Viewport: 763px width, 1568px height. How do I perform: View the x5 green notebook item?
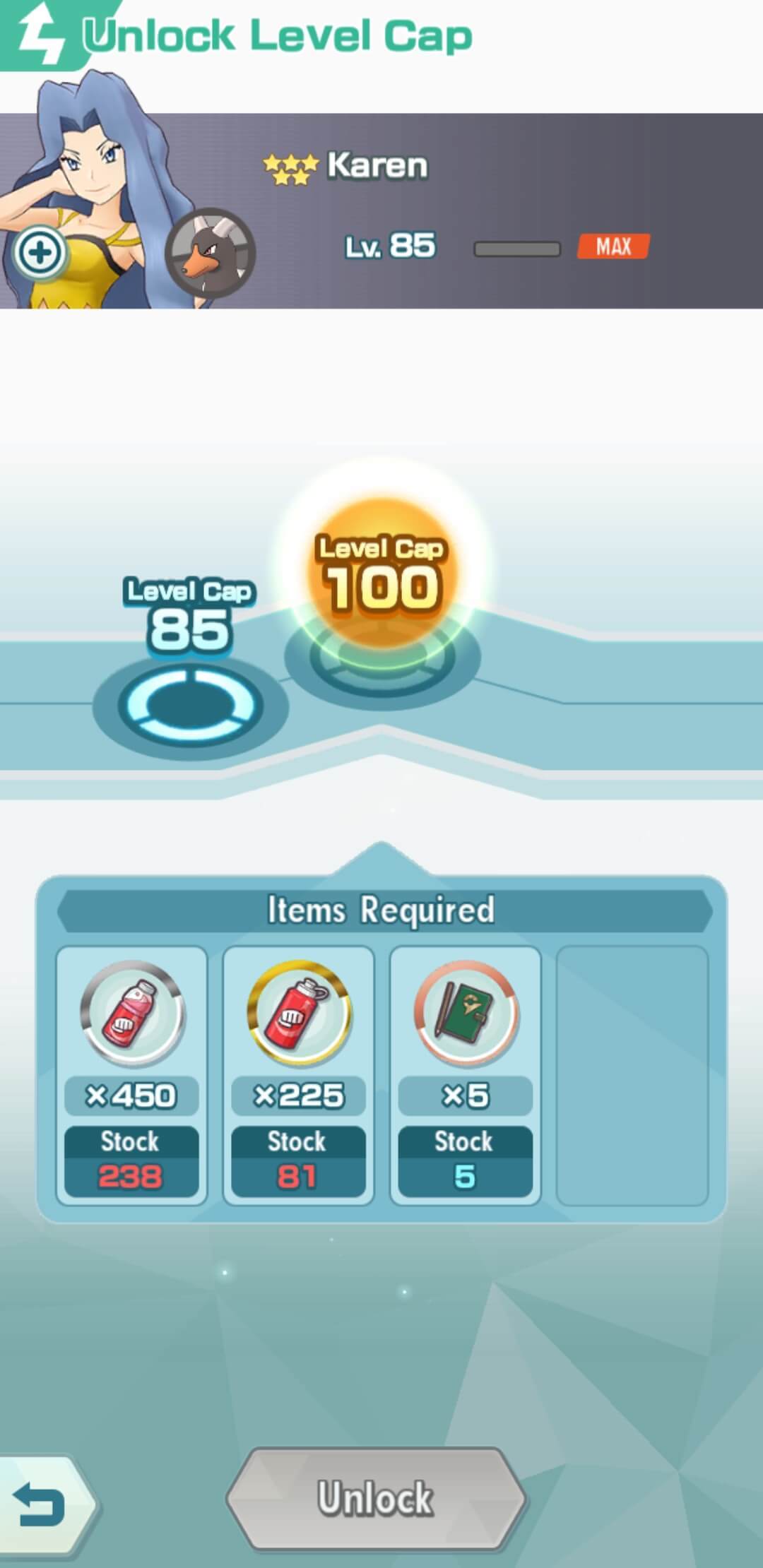[x=465, y=1014]
